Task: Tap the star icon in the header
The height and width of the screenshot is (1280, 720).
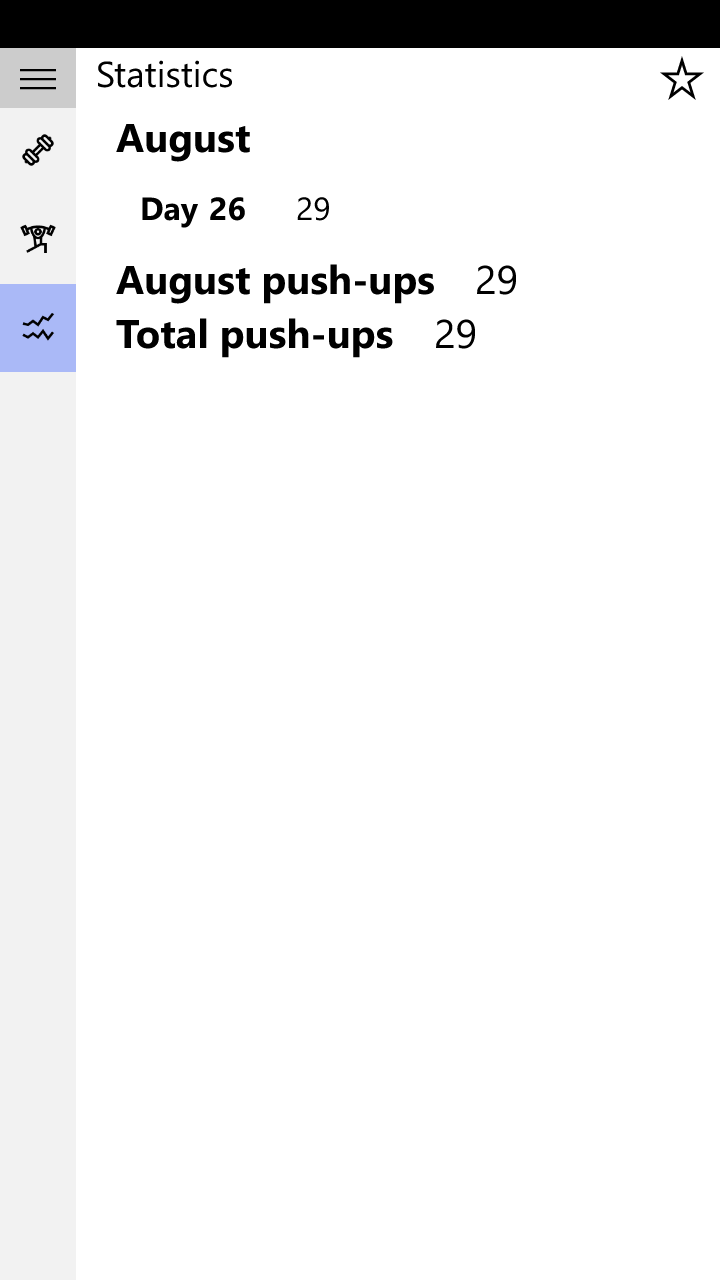Action: (x=681, y=79)
